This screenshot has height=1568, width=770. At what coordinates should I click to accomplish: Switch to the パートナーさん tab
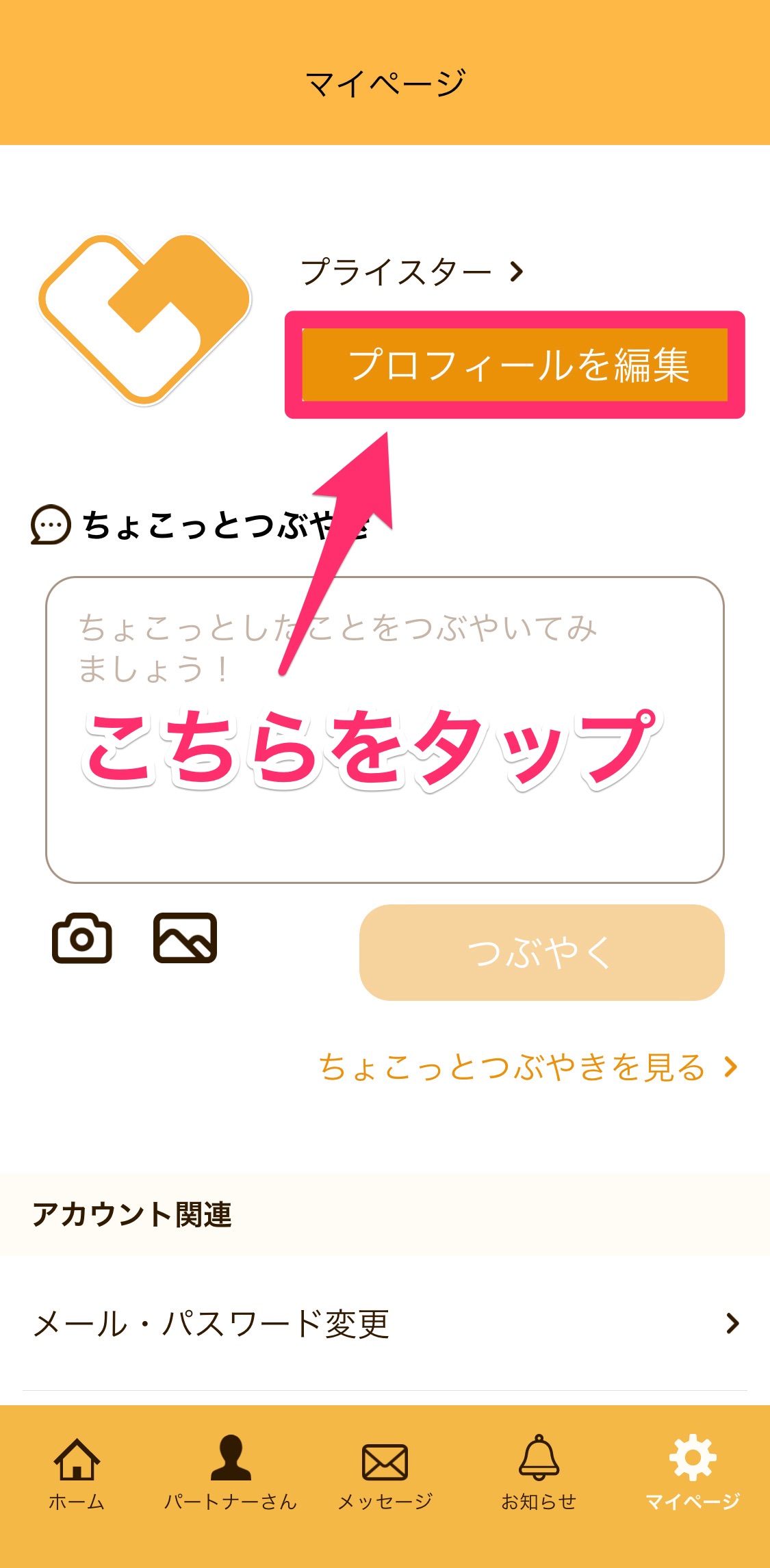pyautogui.click(x=231, y=1472)
